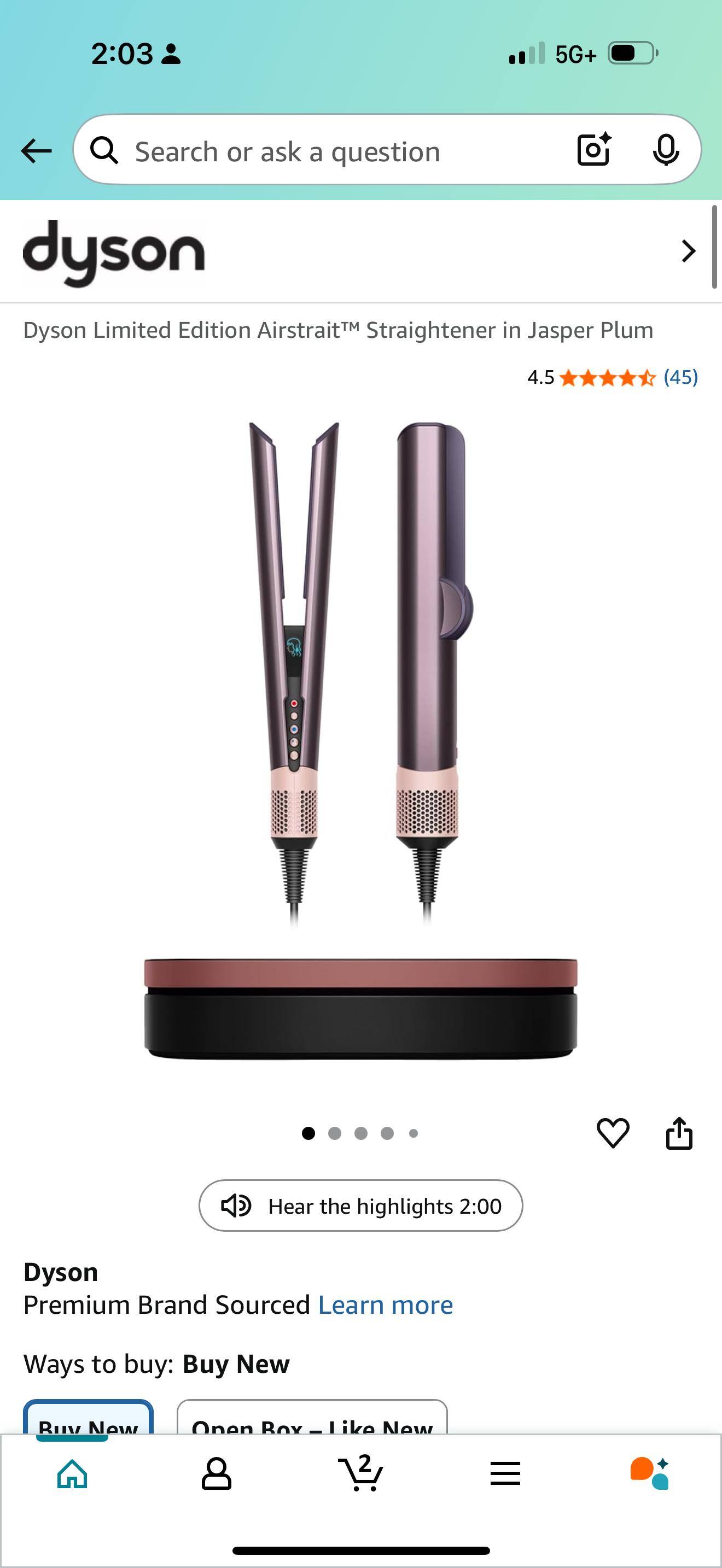Screen dimensions: 722x1568
Task: Select the Buy New option
Action: (88, 1419)
